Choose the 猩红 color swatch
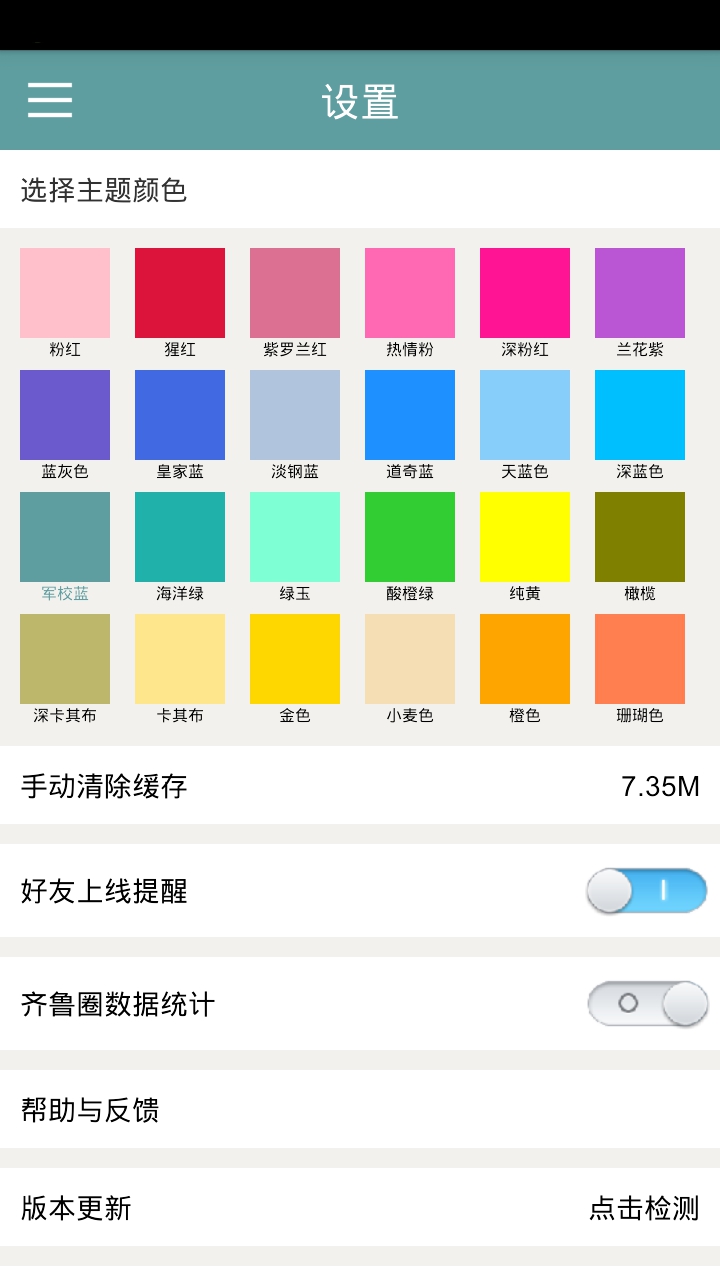Image resolution: width=720 pixels, height=1280 pixels. (180, 293)
